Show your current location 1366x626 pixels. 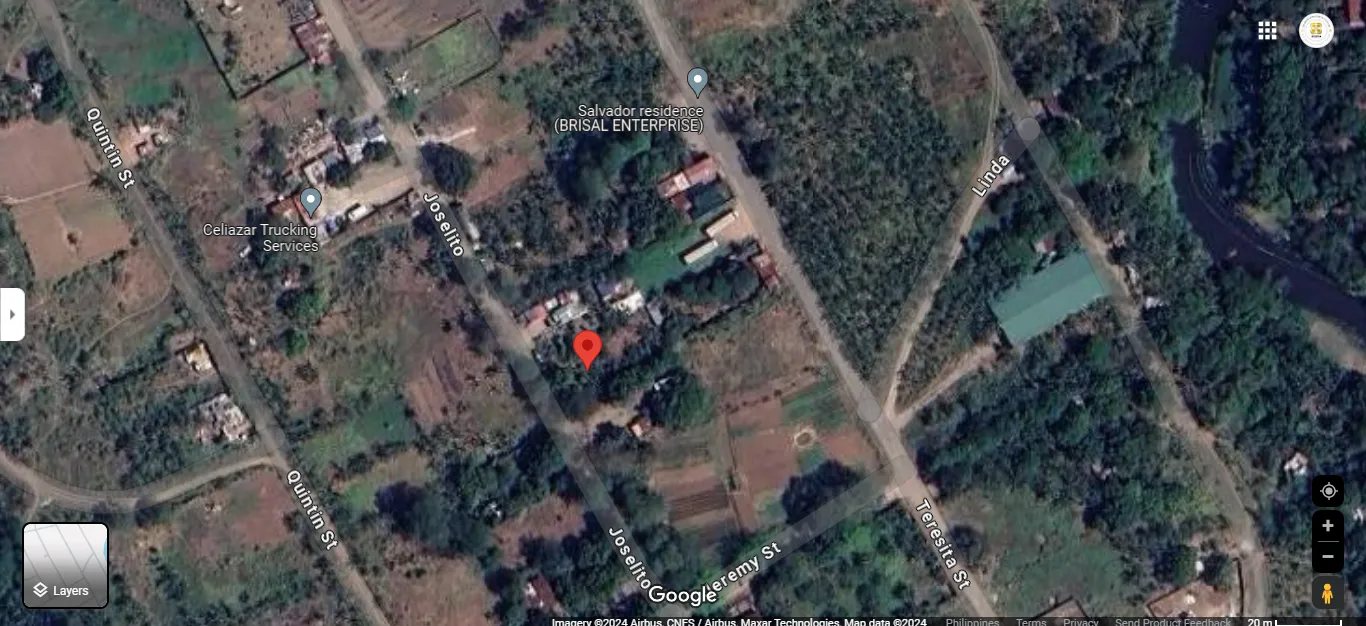(x=1328, y=491)
